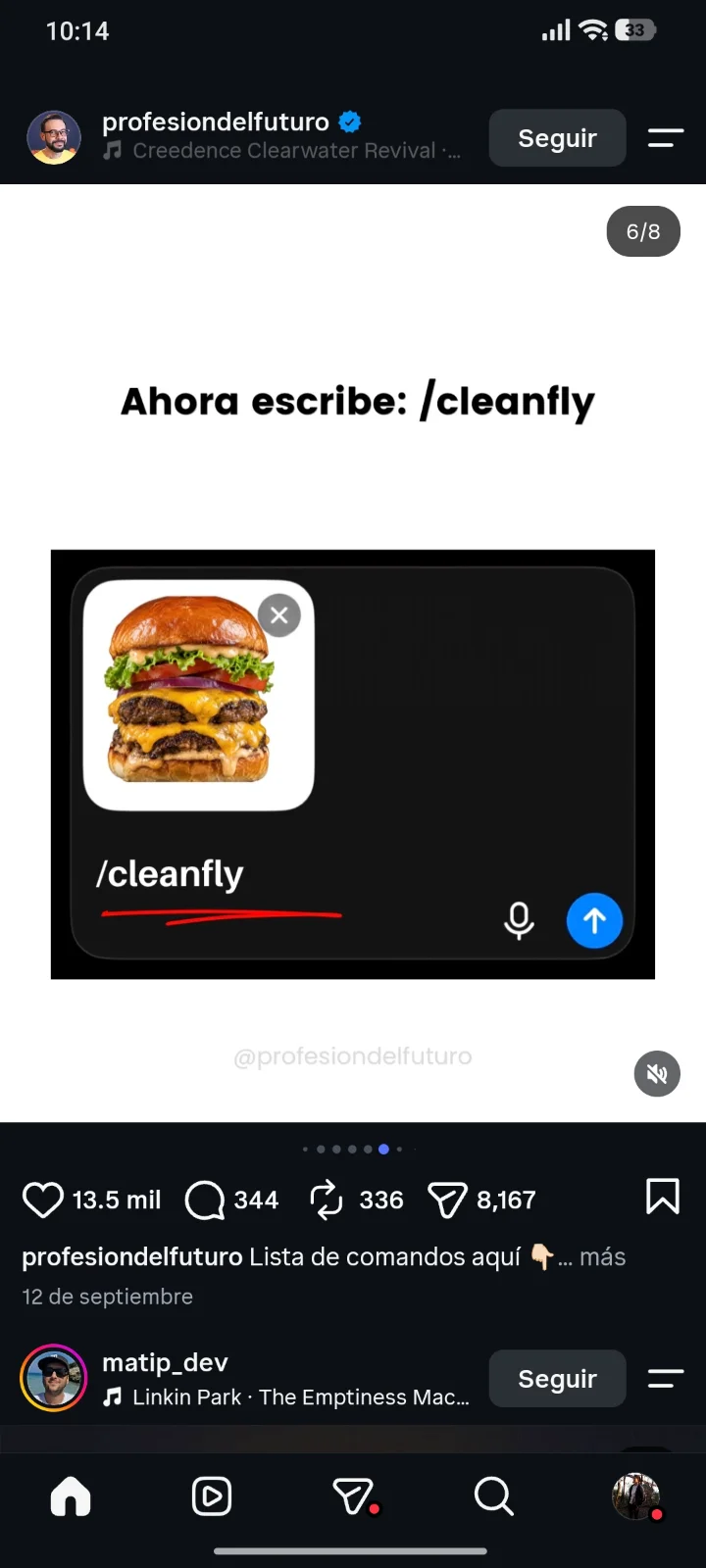Switch to the Reels tab
The height and width of the screenshot is (1568, 706).
click(212, 1496)
